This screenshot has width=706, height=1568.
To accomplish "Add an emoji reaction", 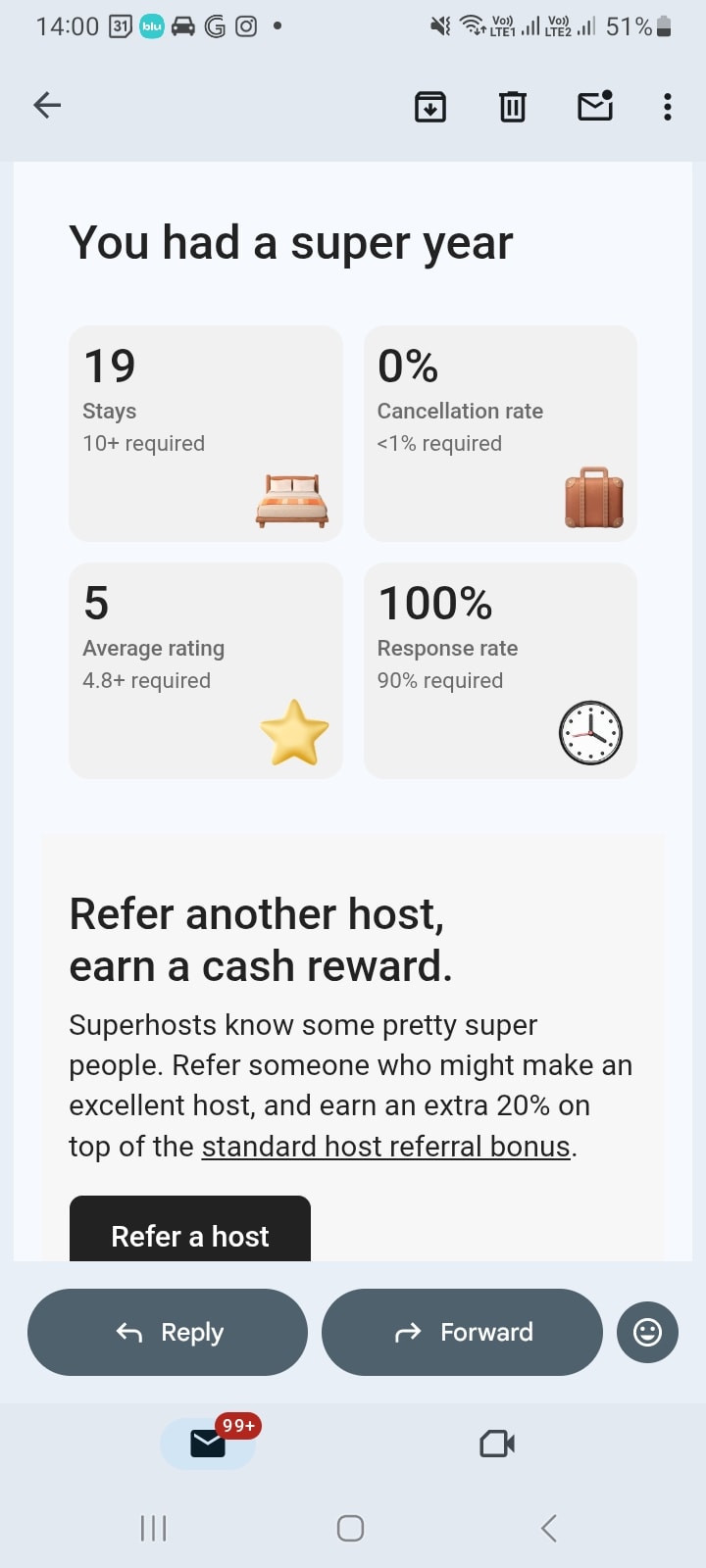I will 647,1332.
